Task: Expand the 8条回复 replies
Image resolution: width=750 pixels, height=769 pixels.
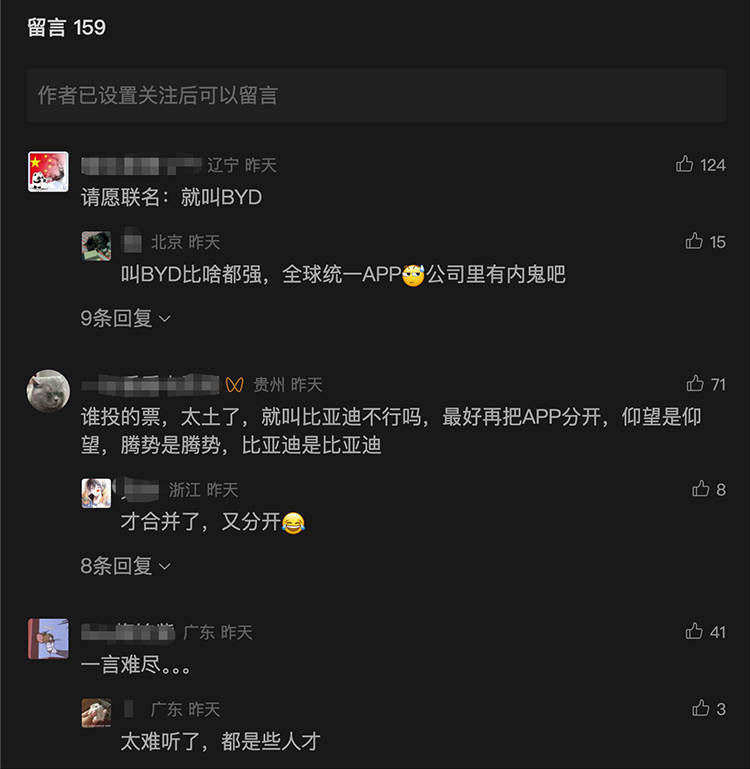Action: [x=126, y=566]
